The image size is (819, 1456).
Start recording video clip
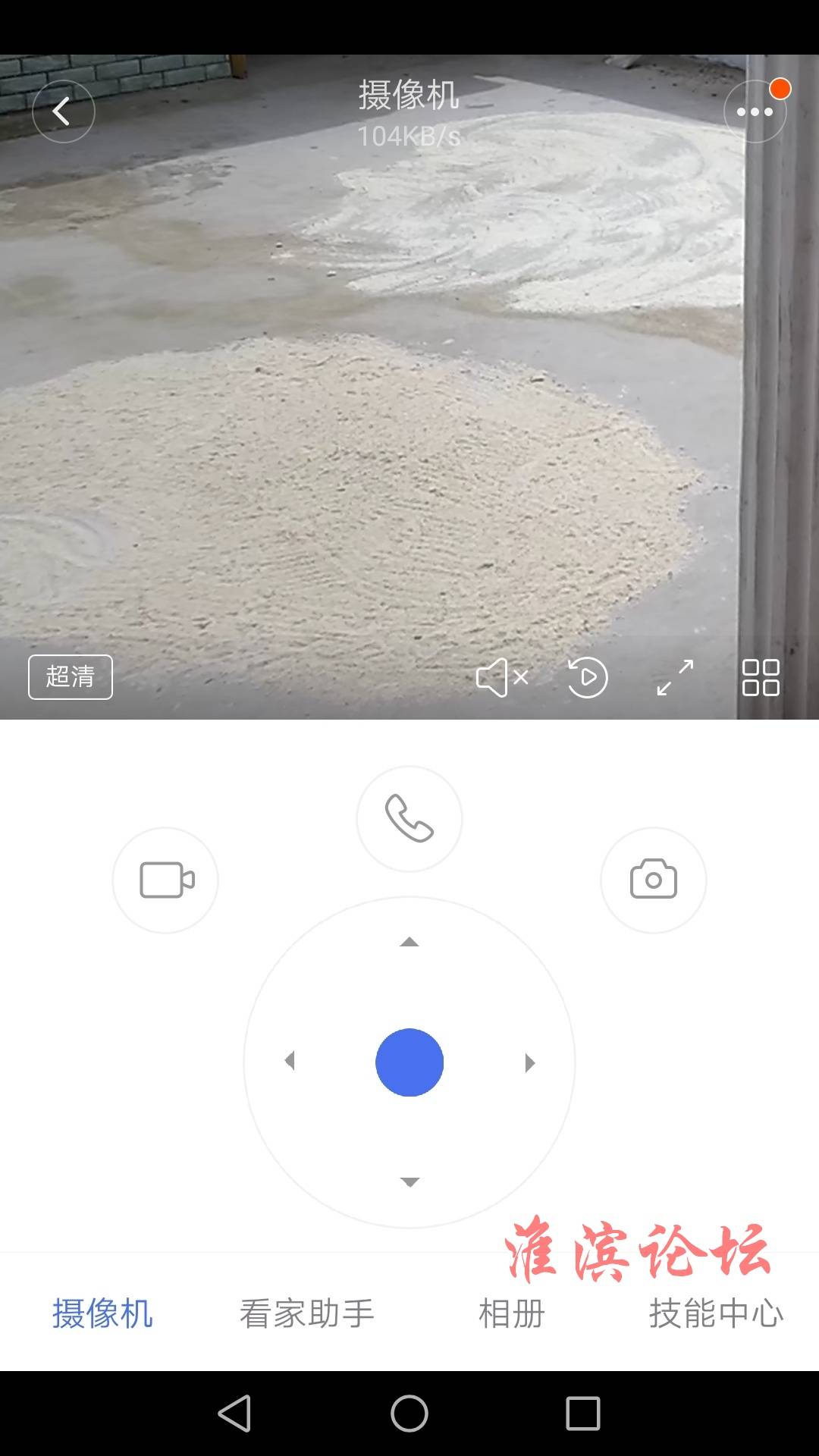point(165,880)
